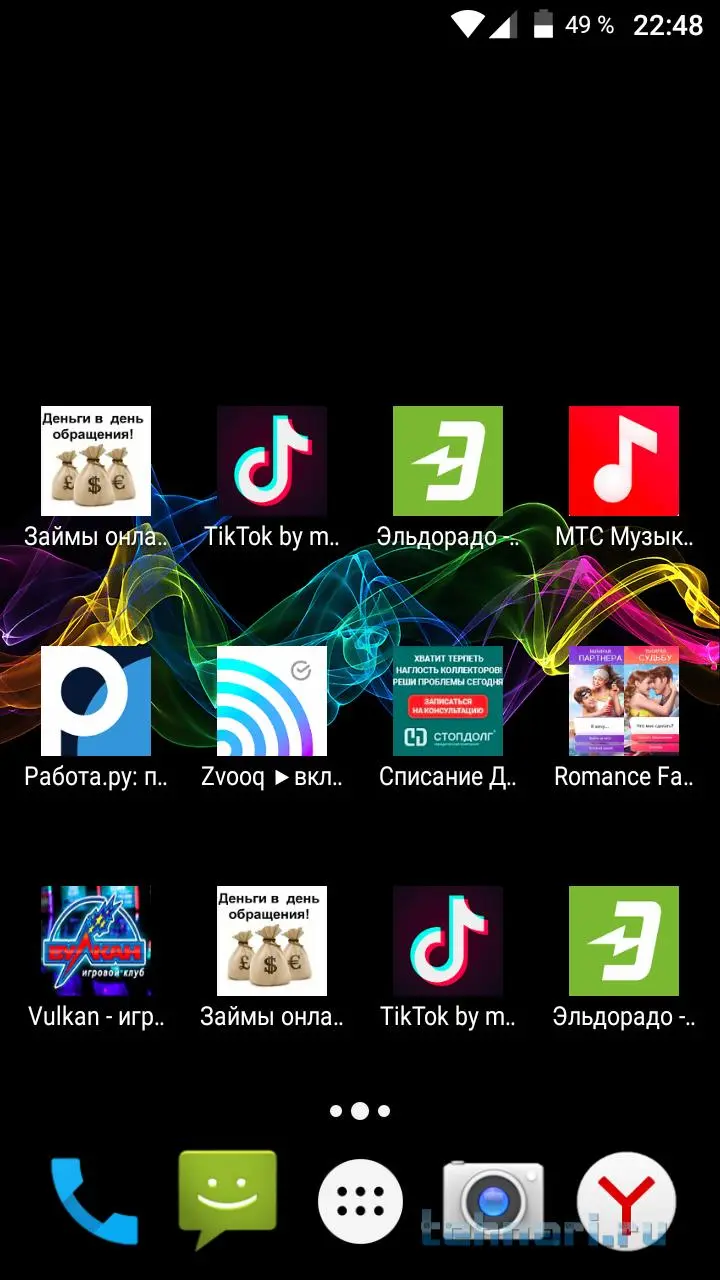The height and width of the screenshot is (1280, 720).
Task: Launch the Romance Fa.. app
Action: (624, 701)
